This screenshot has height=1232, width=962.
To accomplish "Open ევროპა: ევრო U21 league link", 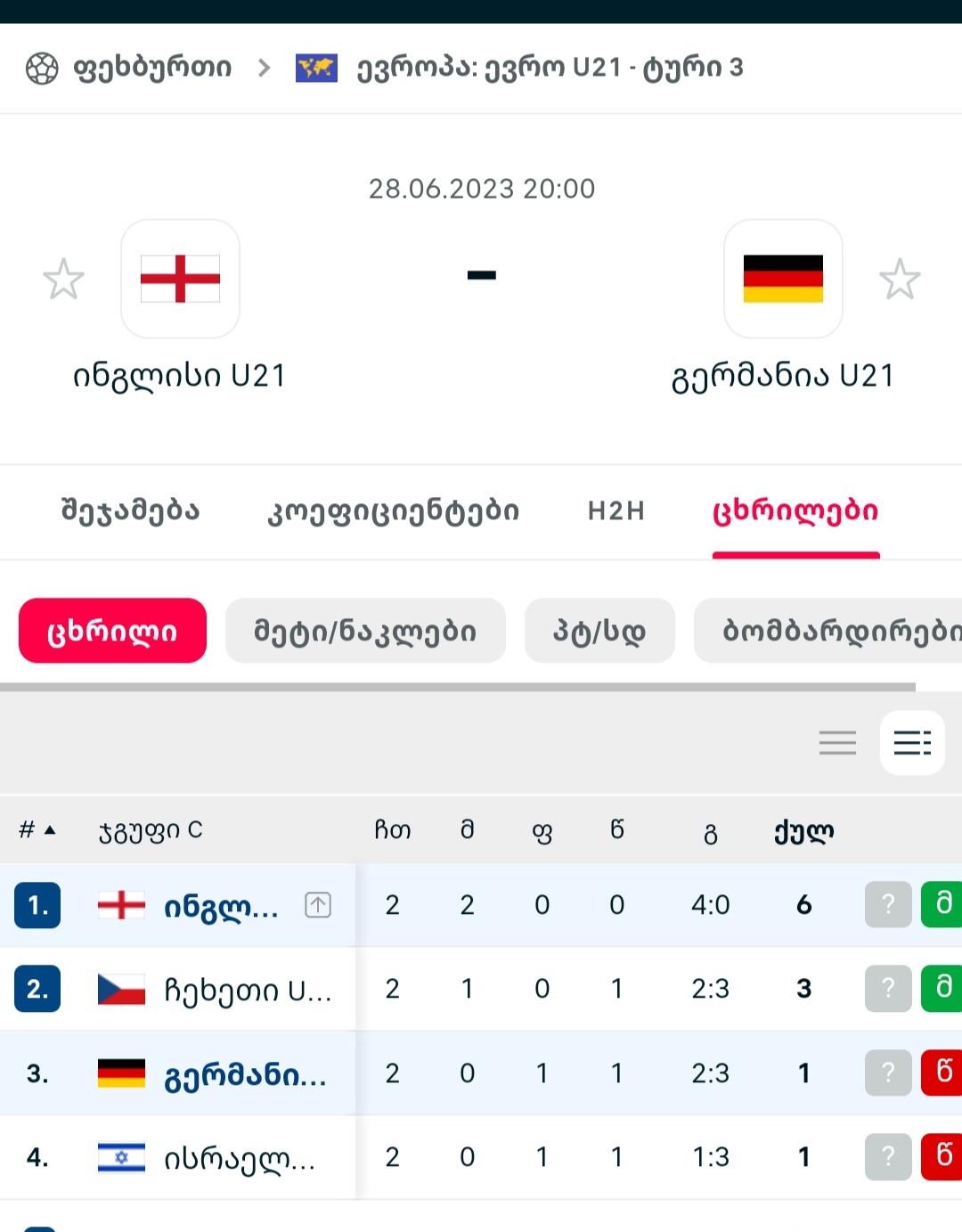I will click(548, 68).
